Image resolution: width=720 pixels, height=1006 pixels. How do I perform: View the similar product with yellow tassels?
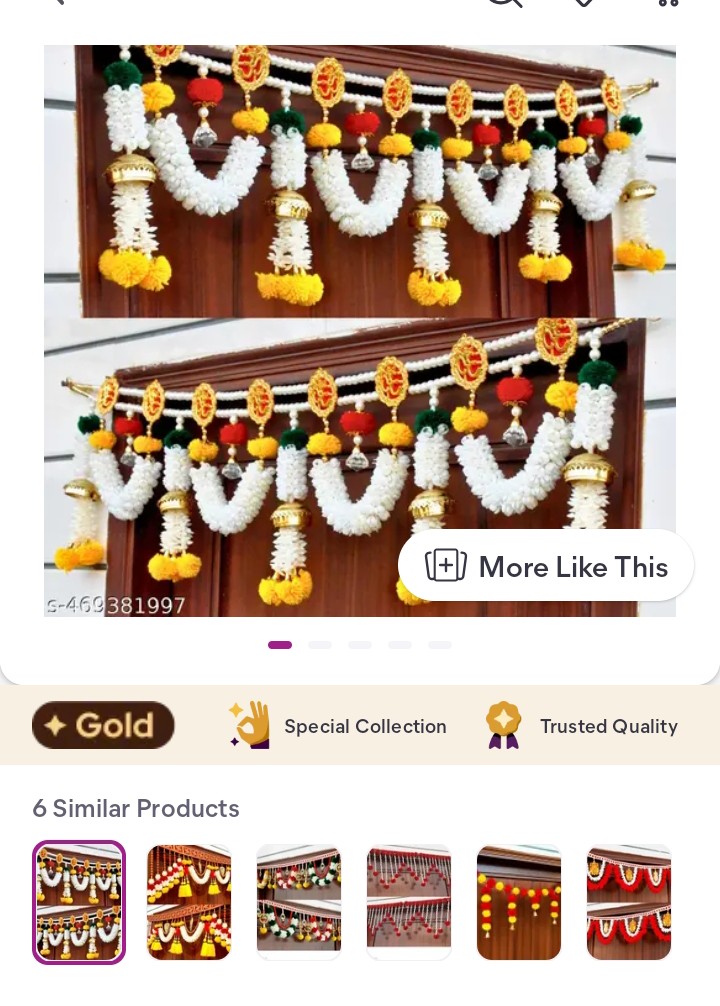point(189,902)
